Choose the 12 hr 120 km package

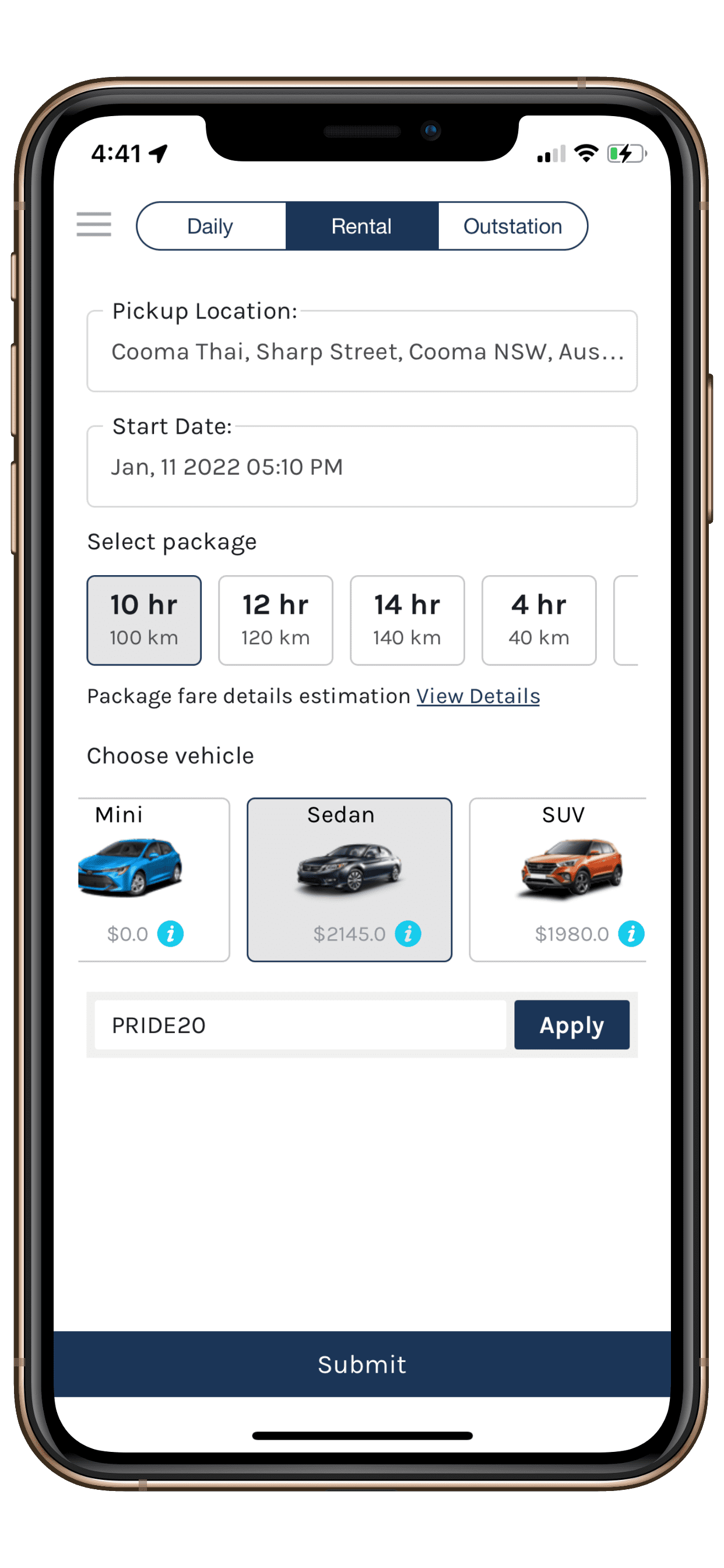(276, 620)
